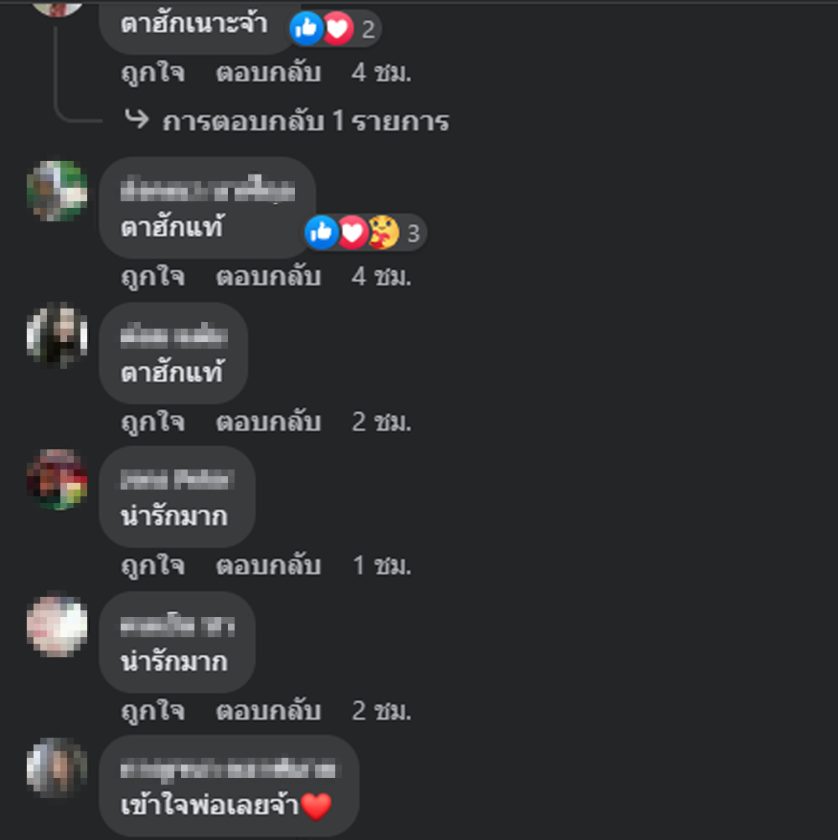
Task: Open avatar of the 1 ชม. น่ารักมาก commenter
Action: tap(56, 479)
